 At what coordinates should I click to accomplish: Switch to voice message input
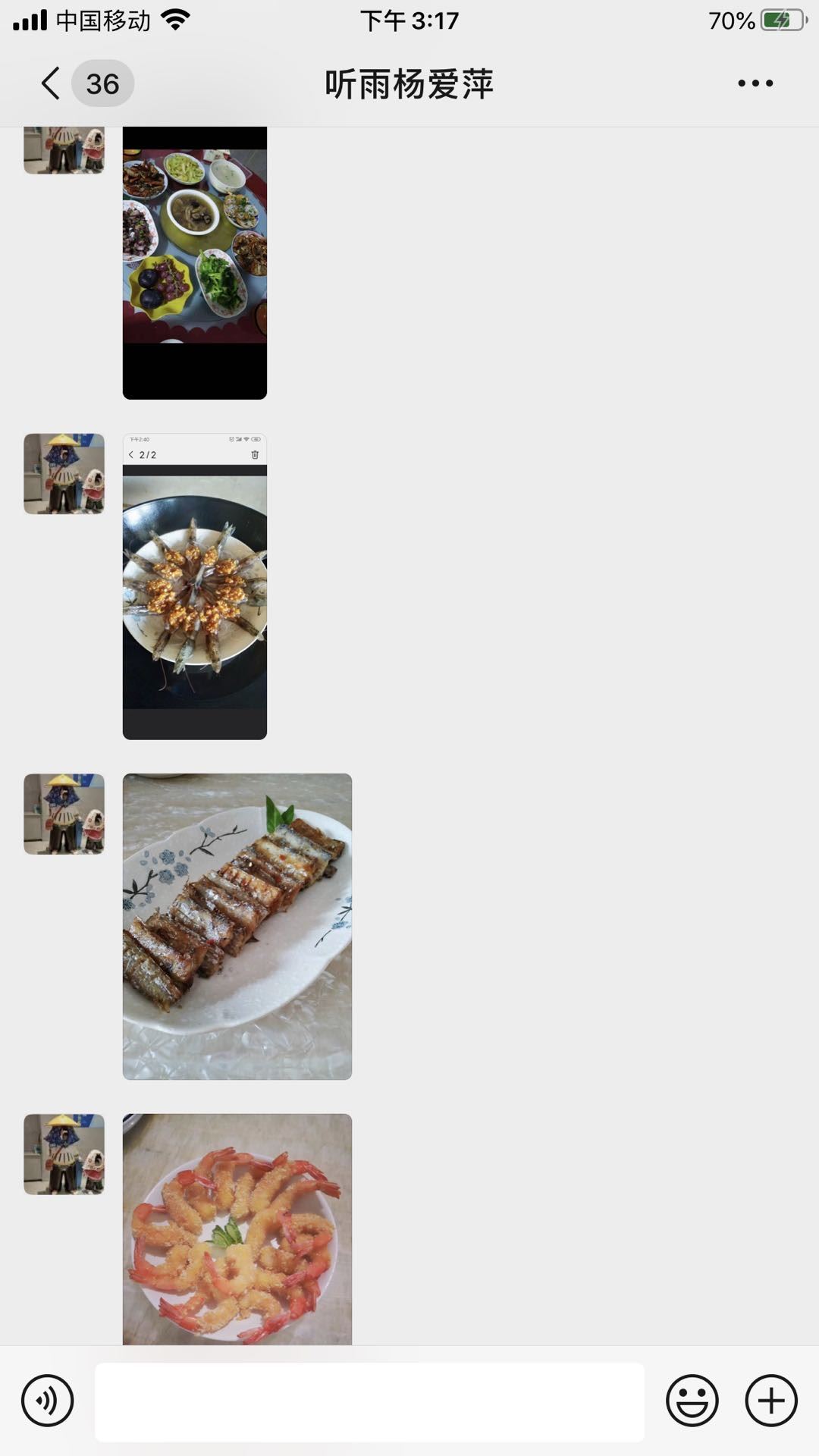(48, 1401)
